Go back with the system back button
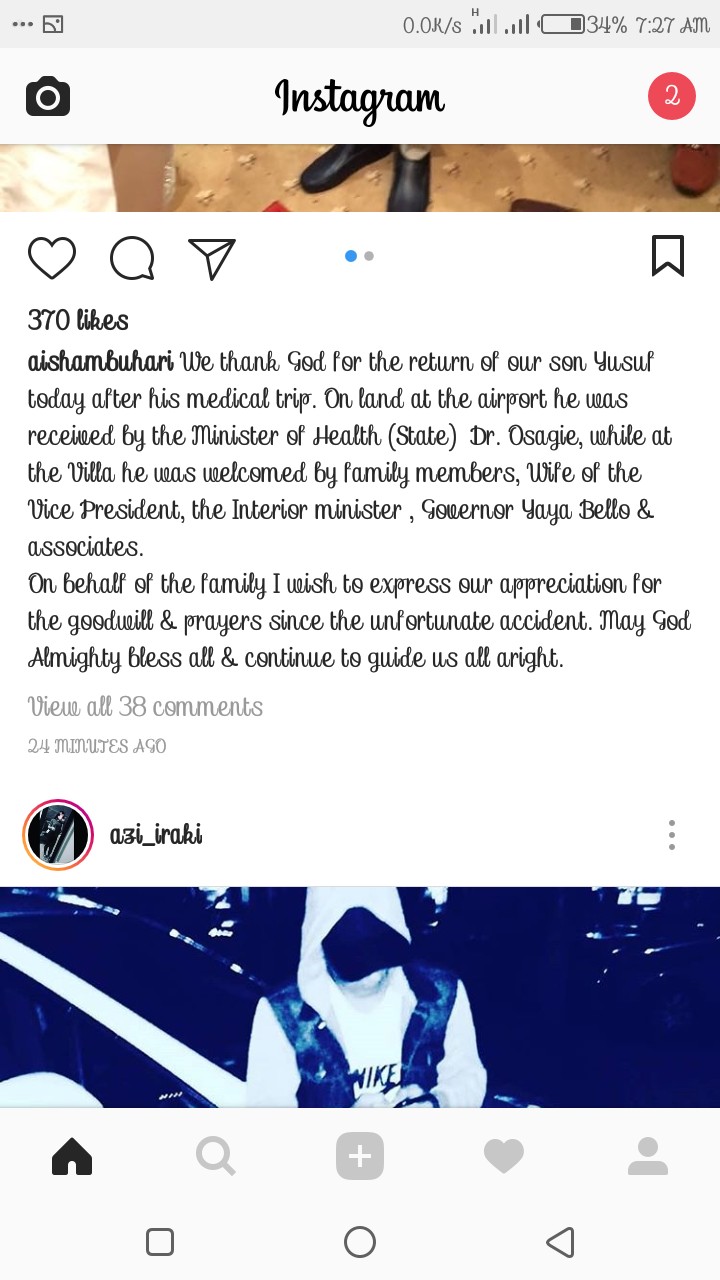The image size is (720, 1280). (x=560, y=1242)
